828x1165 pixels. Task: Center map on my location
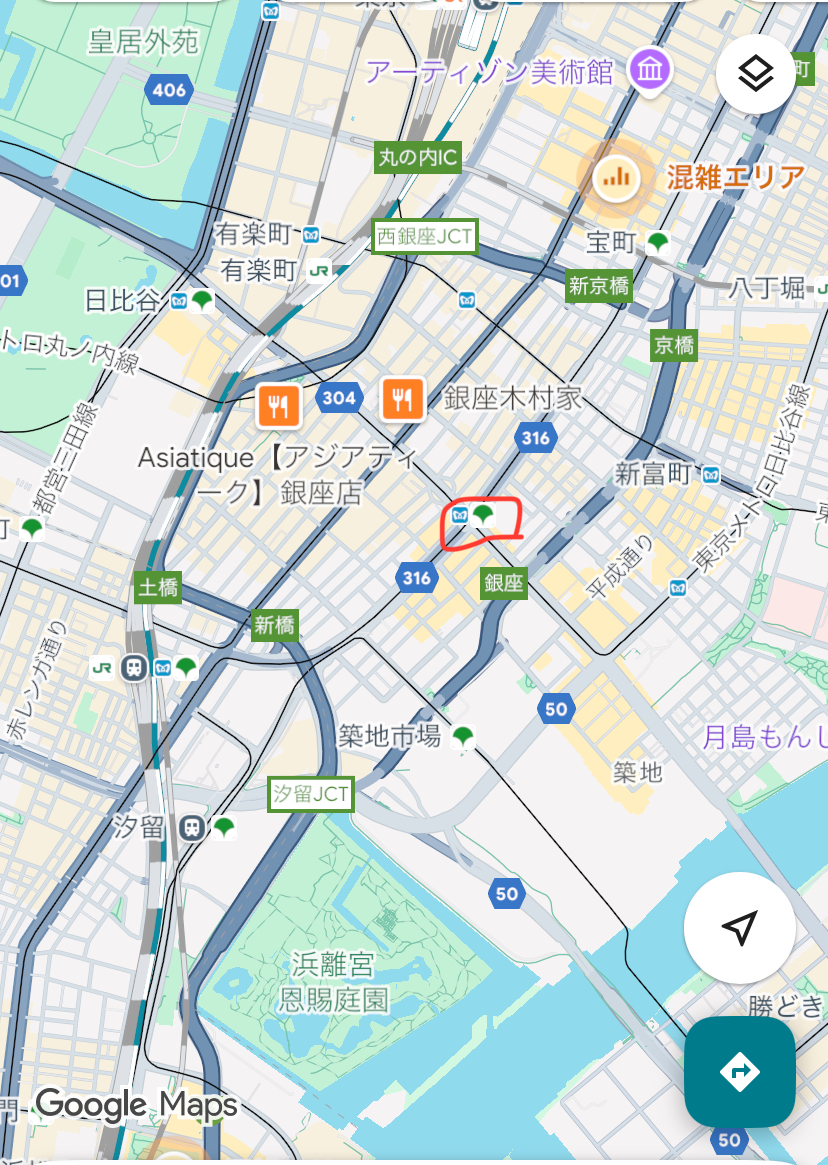coord(739,928)
